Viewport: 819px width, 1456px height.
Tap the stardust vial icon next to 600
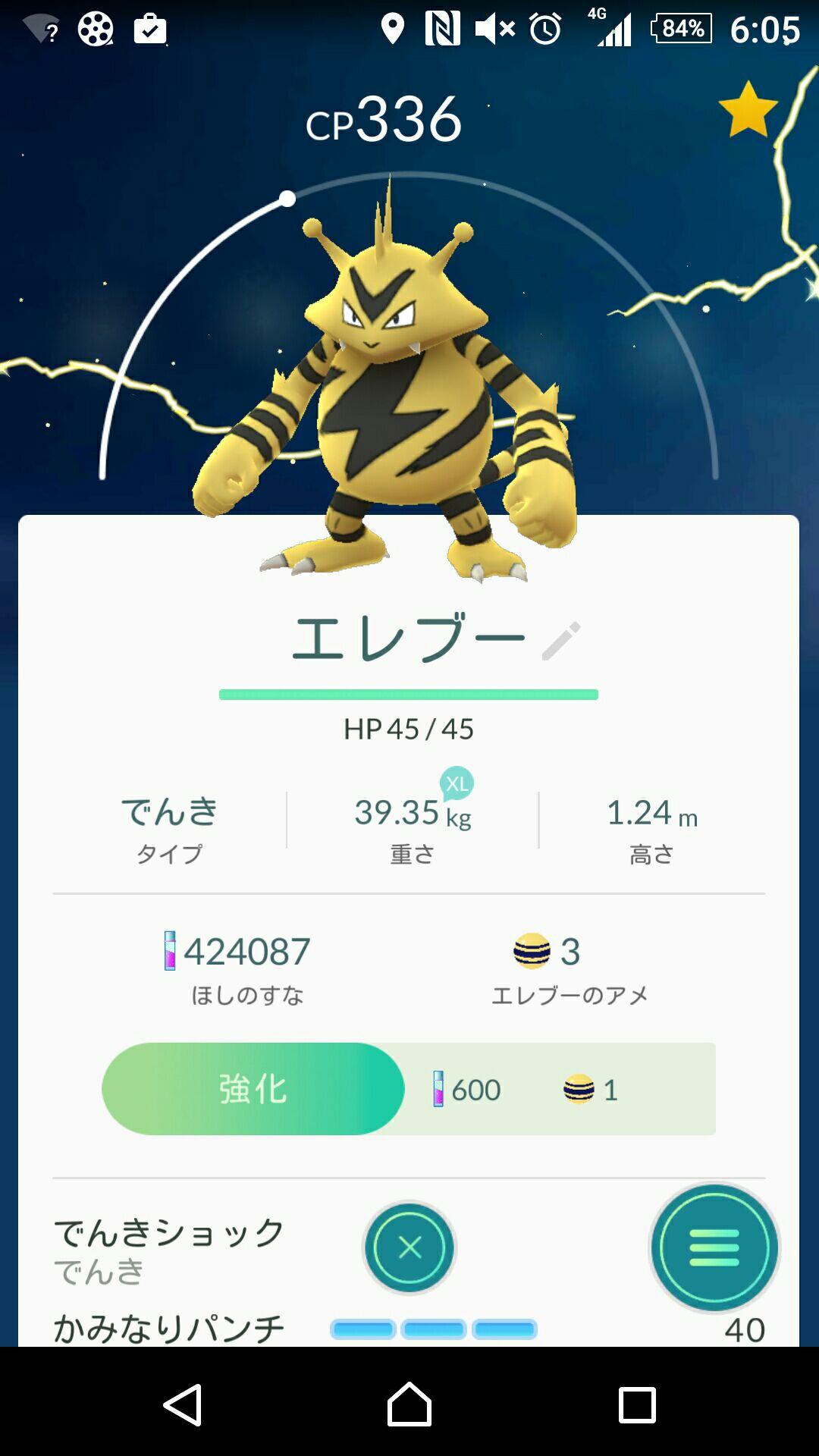438,1090
